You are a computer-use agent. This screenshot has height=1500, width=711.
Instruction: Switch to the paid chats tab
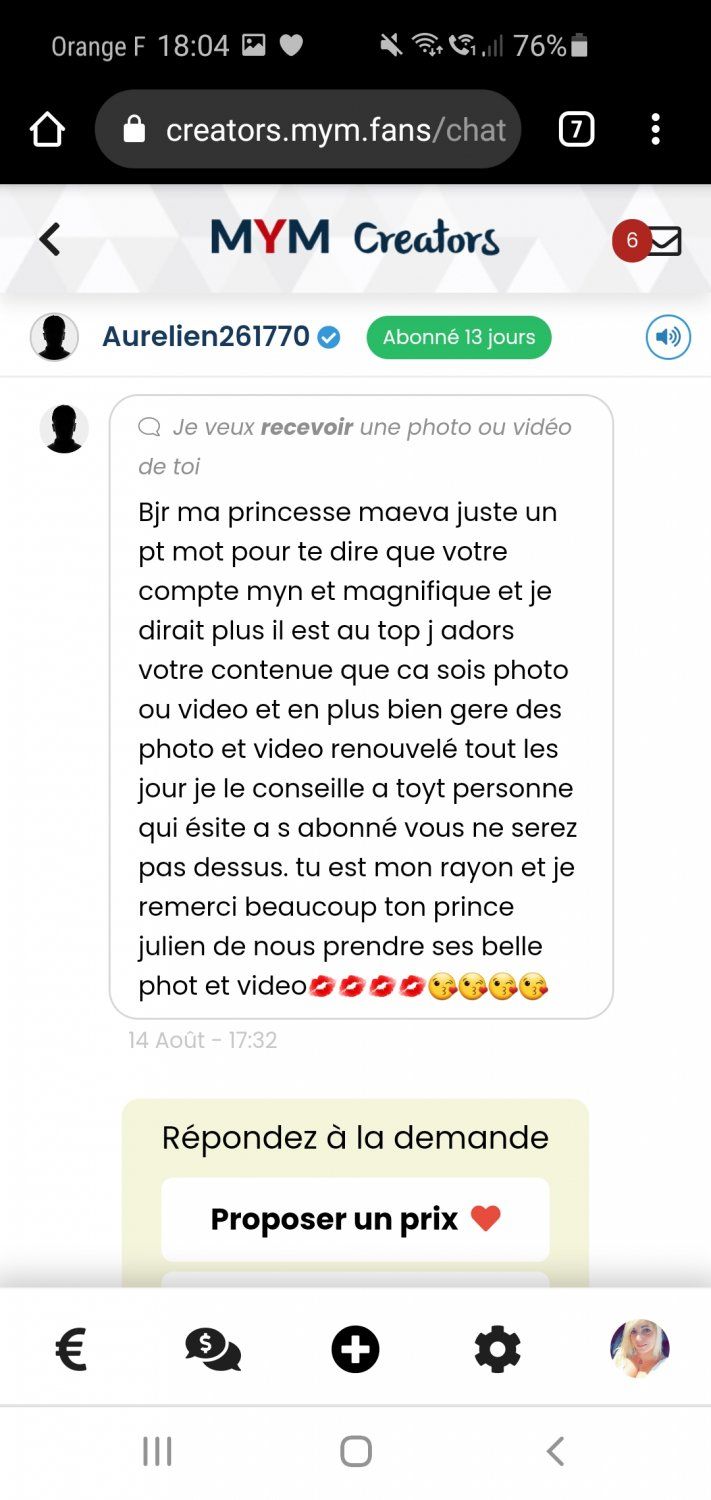pyautogui.click(x=213, y=1349)
